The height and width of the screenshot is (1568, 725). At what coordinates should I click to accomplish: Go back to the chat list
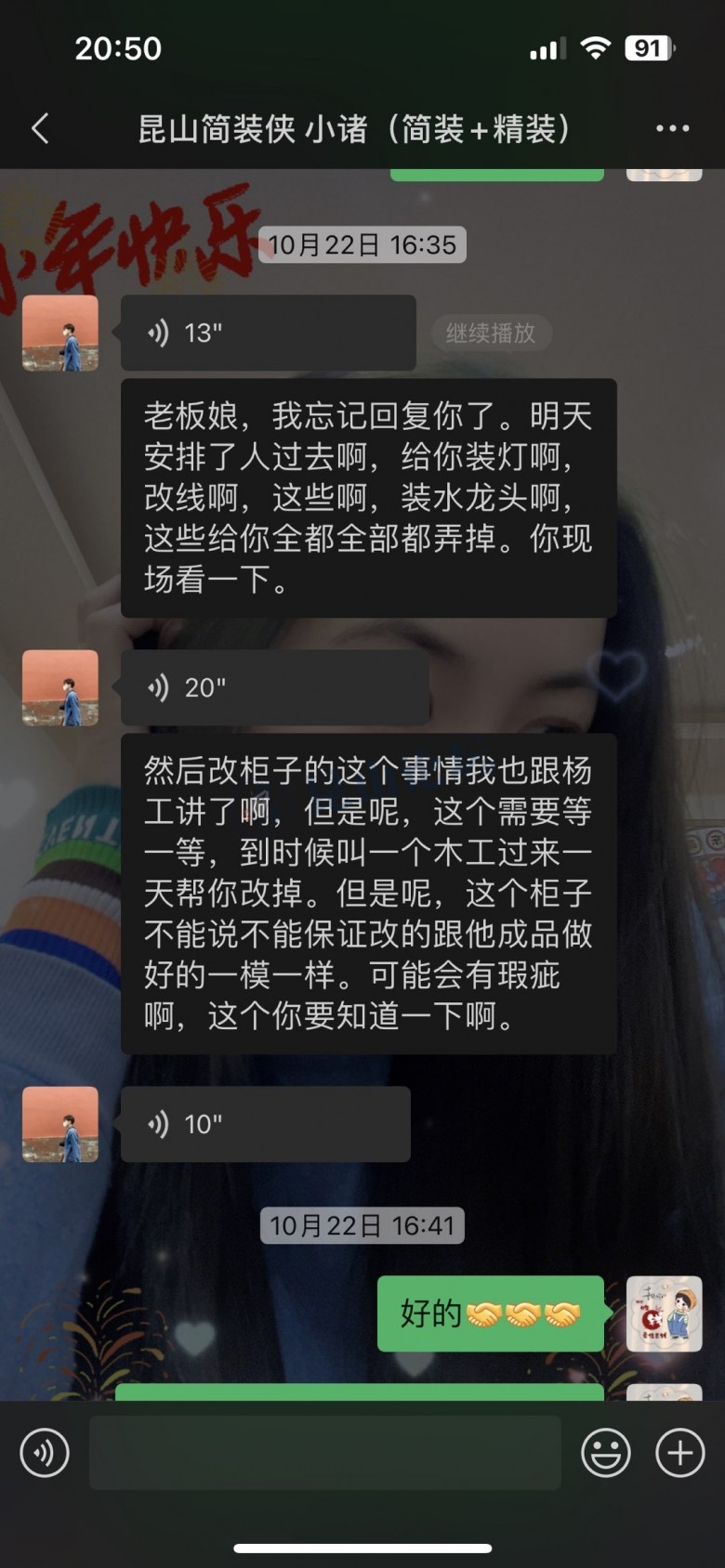pos(40,128)
